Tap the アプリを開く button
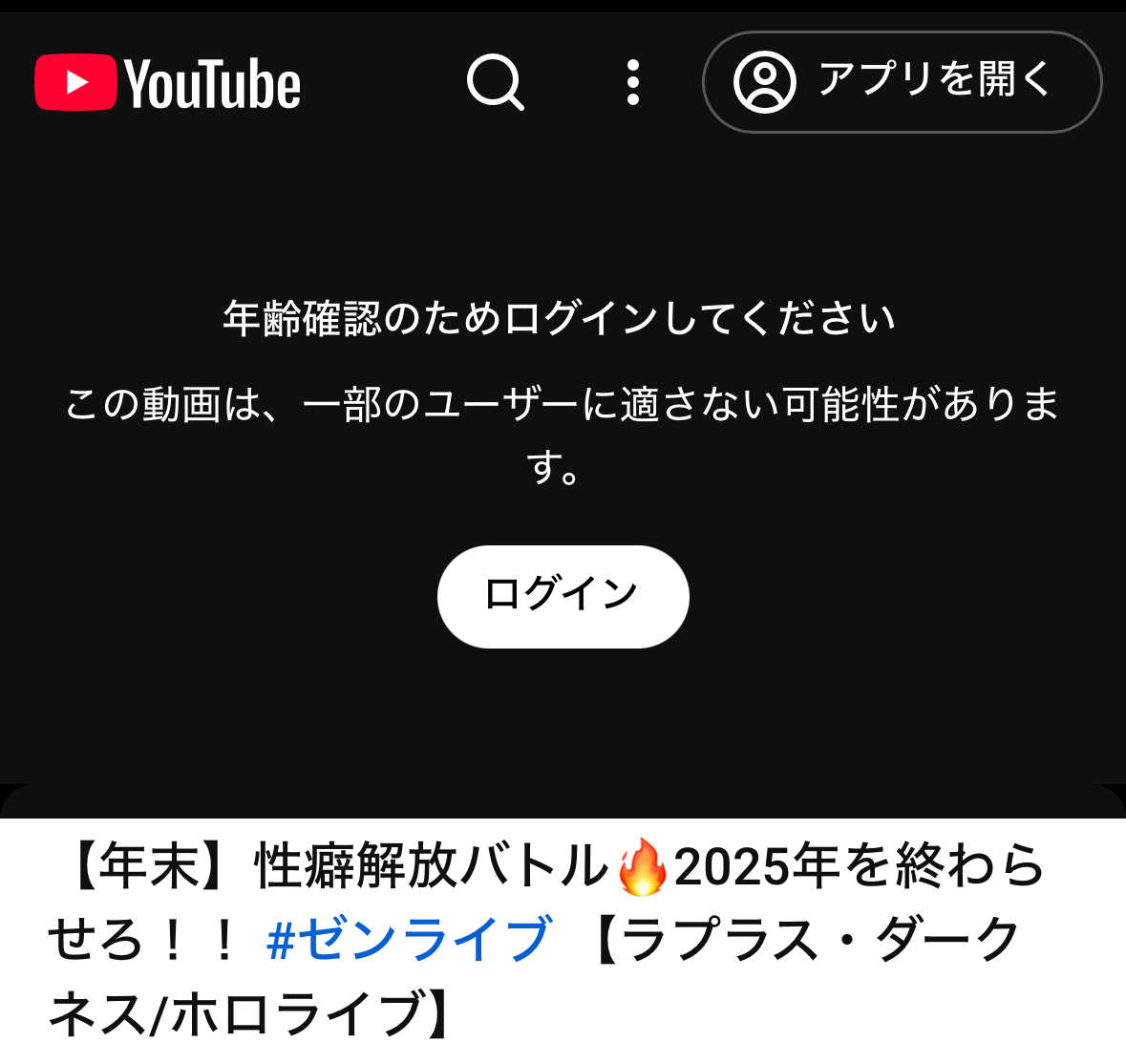This screenshot has height=1064, width=1126. click(x=902, y=82)
